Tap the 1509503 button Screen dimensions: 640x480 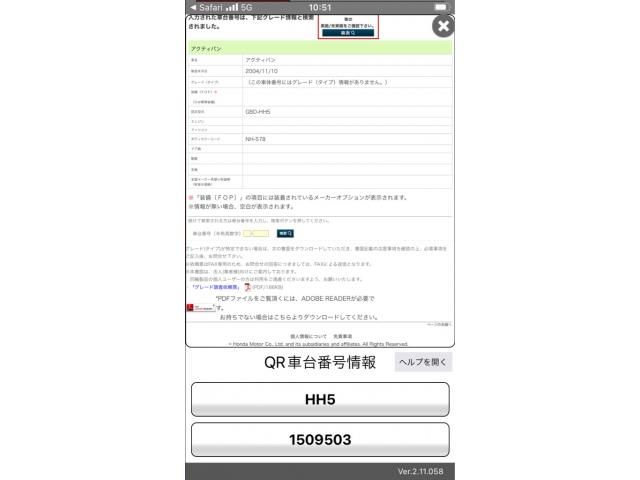(x=320, y=439)
